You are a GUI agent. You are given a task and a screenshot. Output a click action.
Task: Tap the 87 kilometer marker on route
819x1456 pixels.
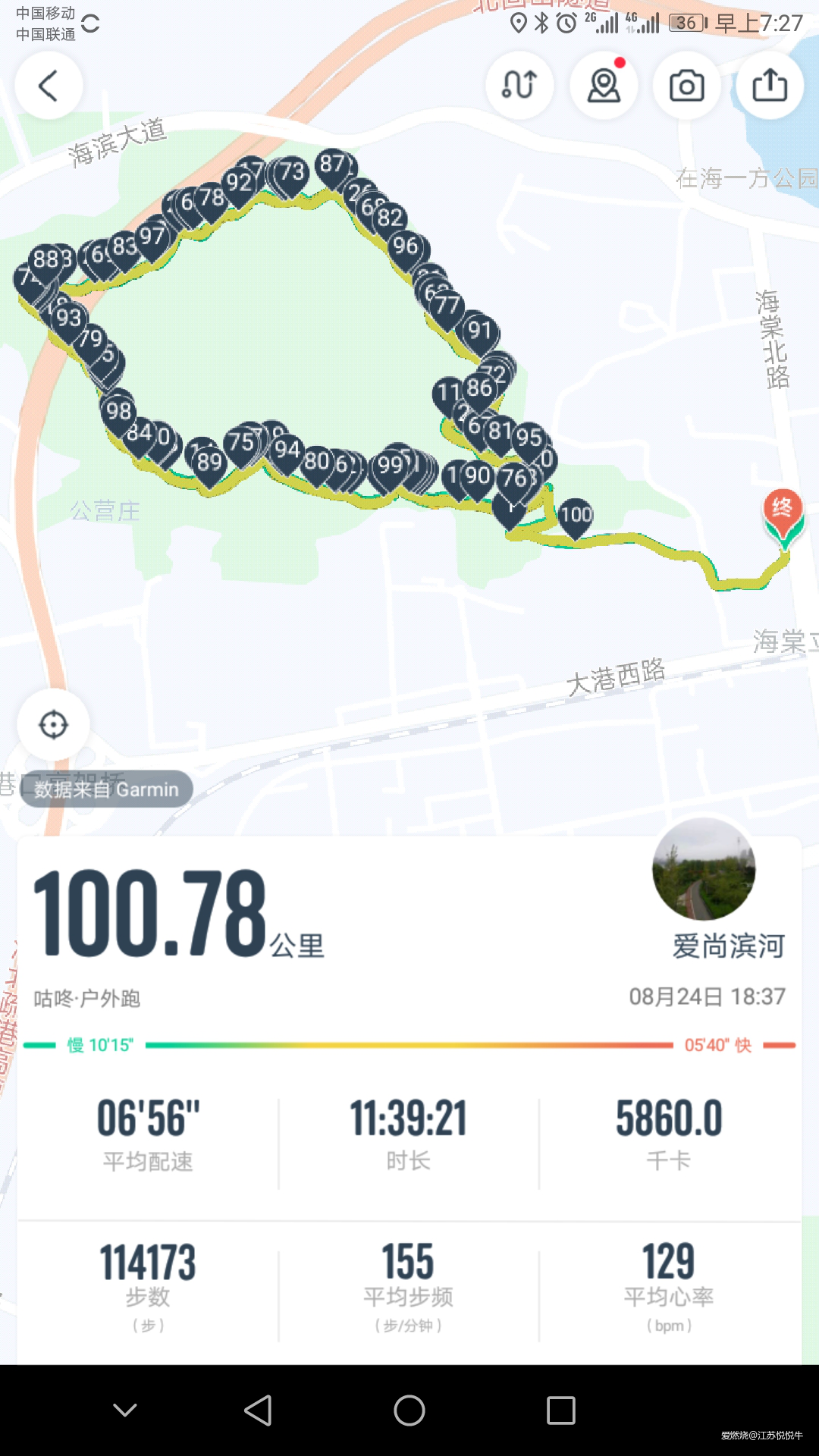pos(331,164)
